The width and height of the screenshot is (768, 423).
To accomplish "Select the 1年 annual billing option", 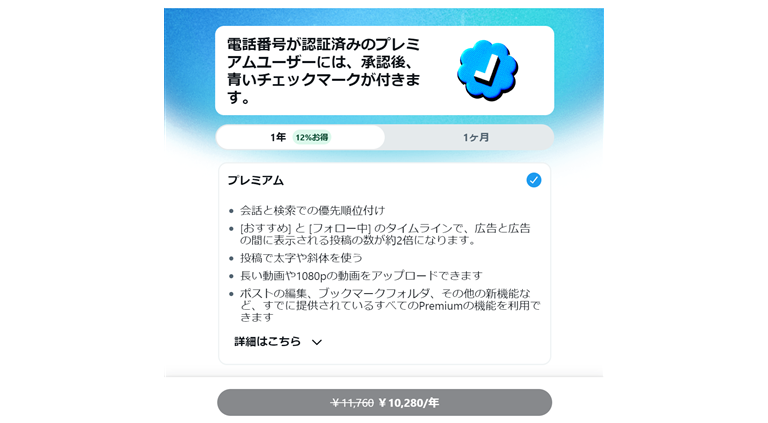I will [300, 137].
